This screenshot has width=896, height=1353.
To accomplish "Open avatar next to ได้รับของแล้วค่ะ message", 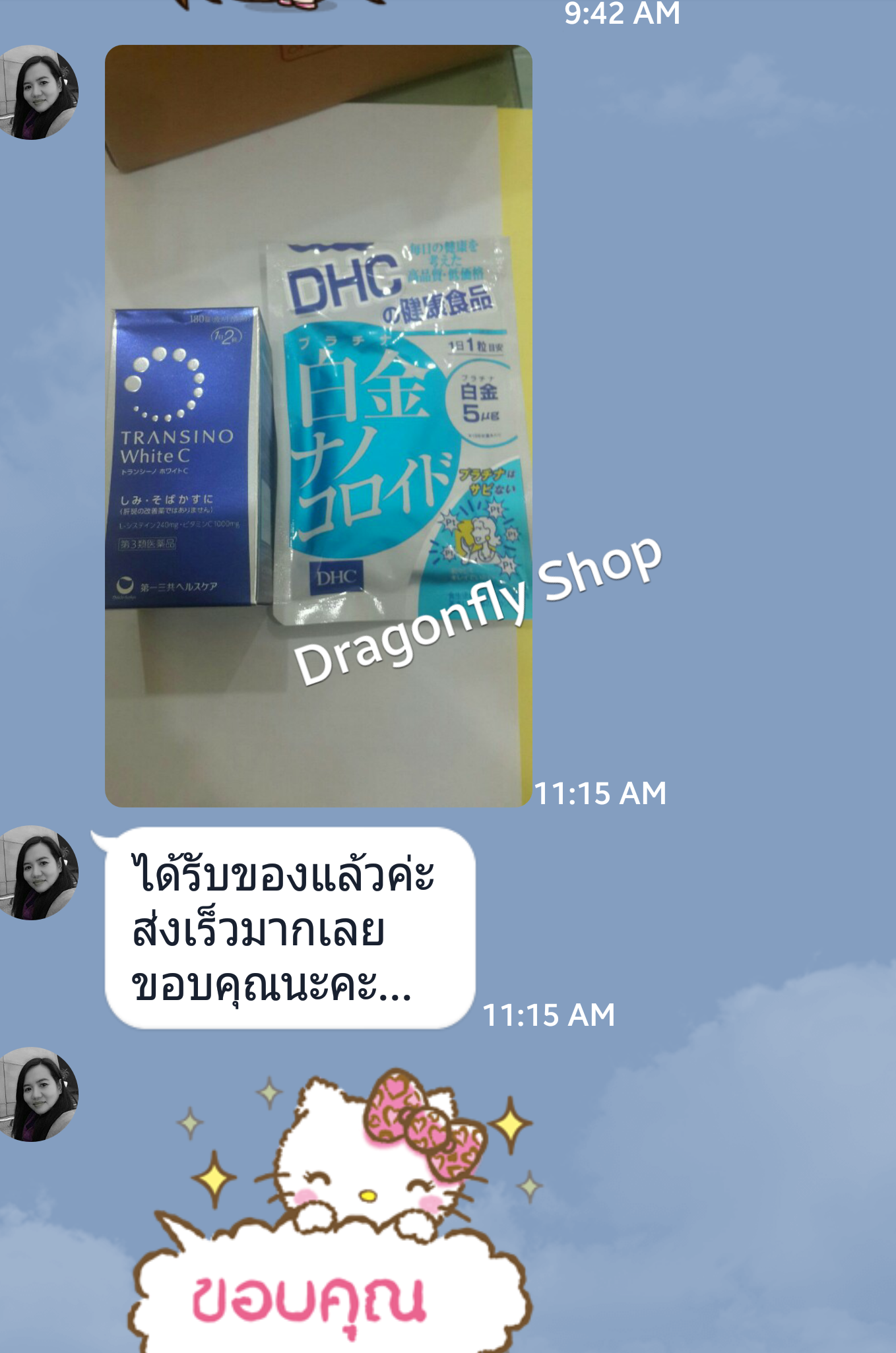I will click(x=38, y=872).
